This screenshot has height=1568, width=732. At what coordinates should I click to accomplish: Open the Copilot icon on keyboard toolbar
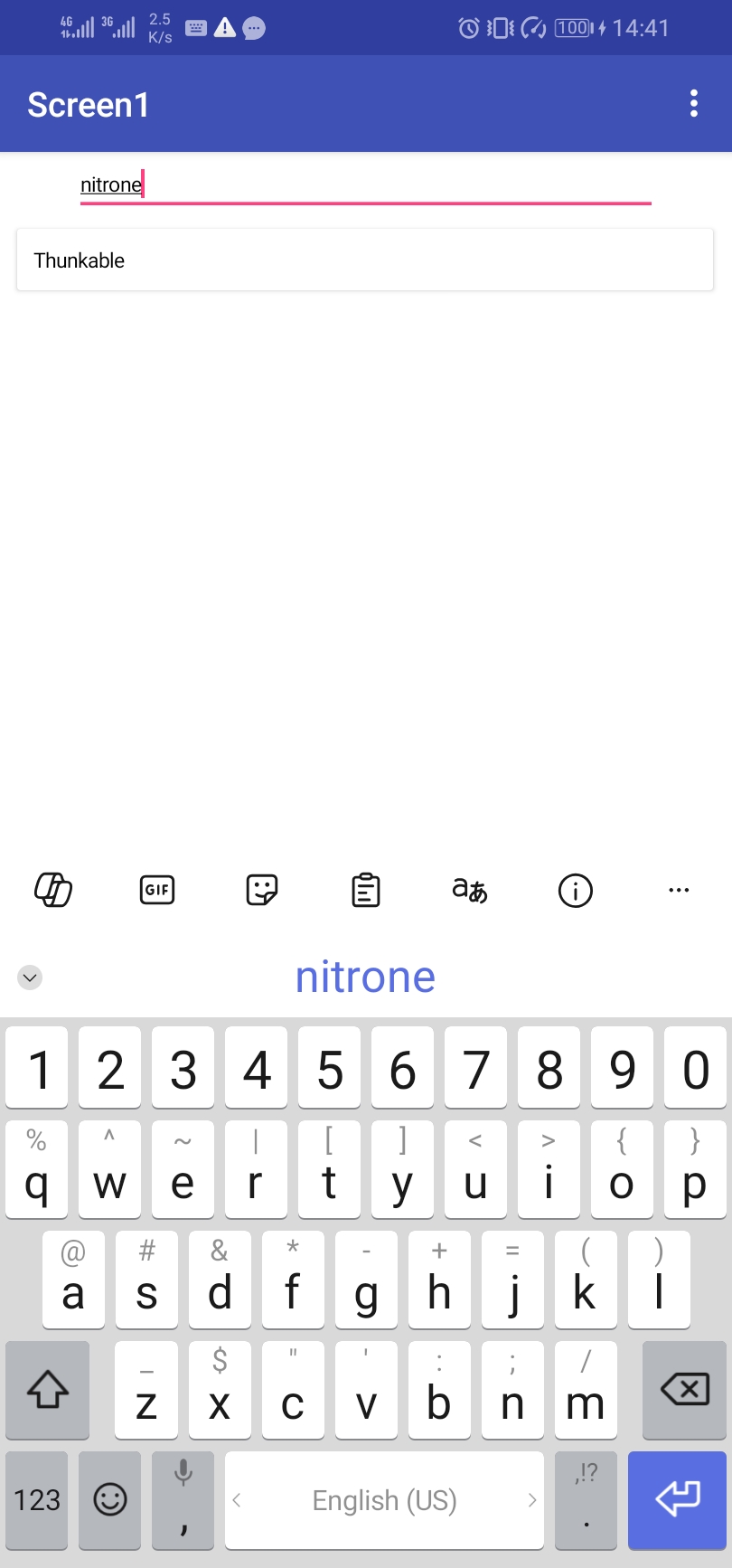pyautogui.click(x=53, y=891)
